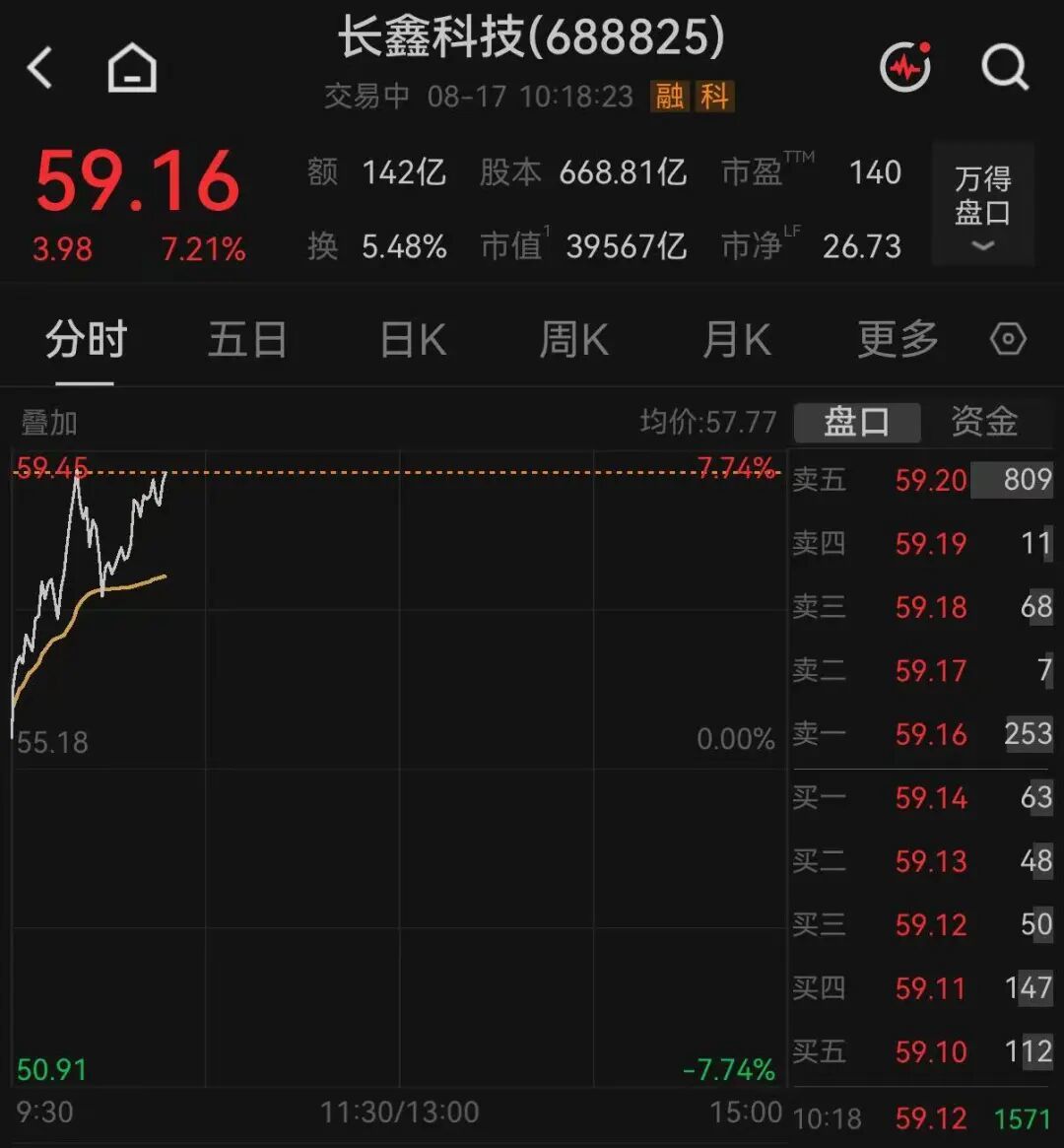The width and height of the screenshot is (1064, 1148).
Task: Switch to the 资金 panel
Action: point(984,422)
